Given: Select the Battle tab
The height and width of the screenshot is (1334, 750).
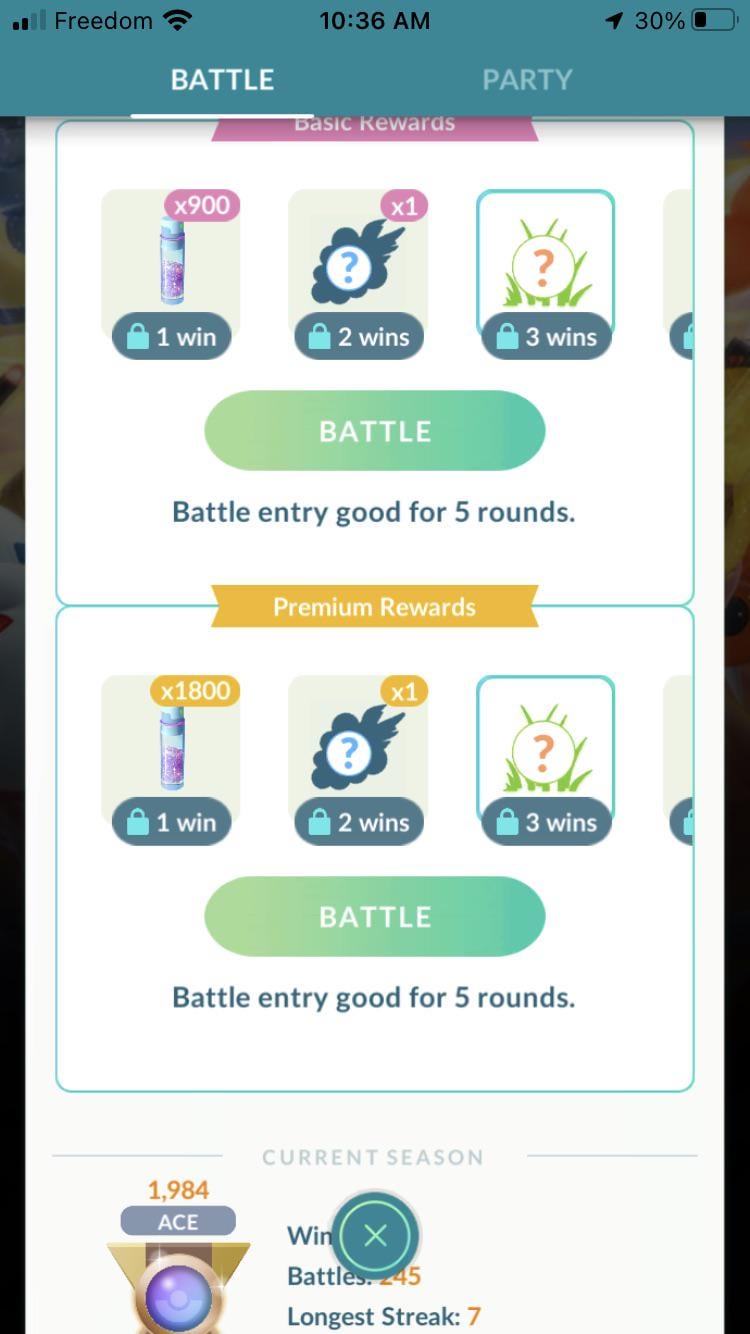Looking at the screenshot, I should [x=222, y=80].
